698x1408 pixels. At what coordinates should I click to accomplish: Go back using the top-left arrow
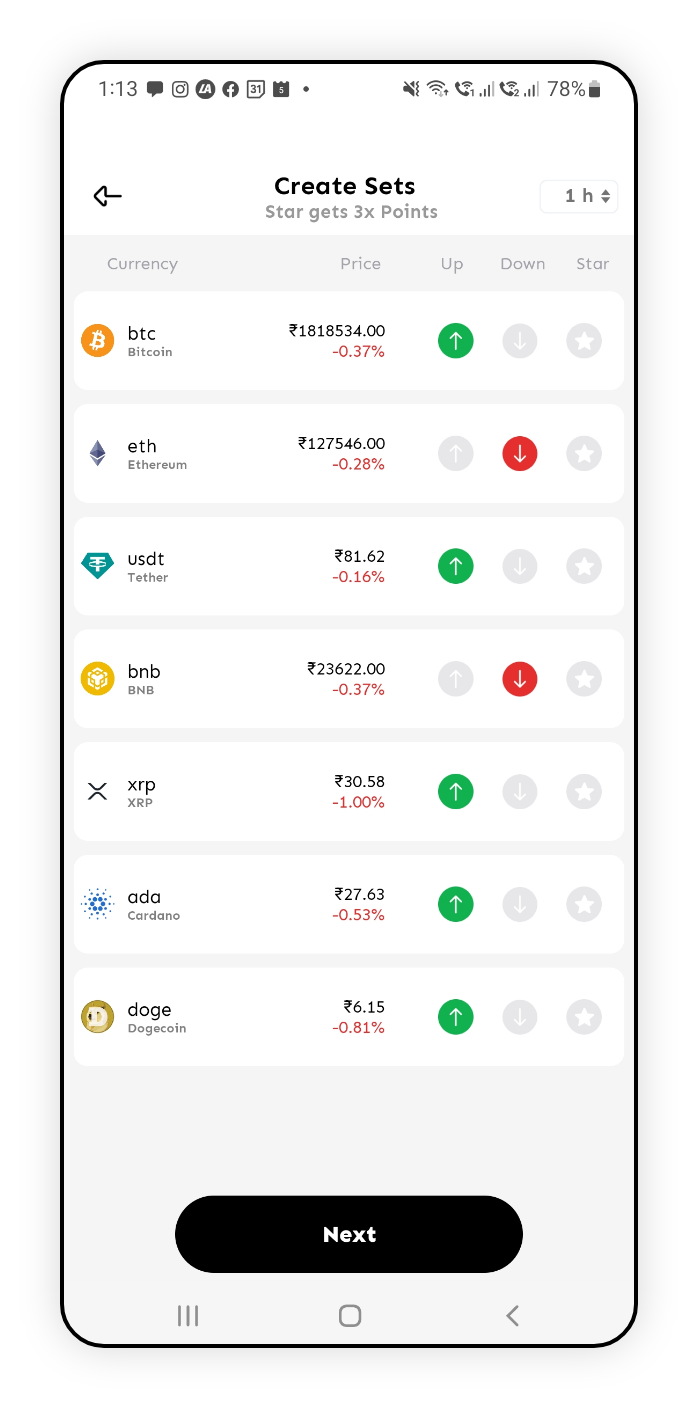point(107,196)
